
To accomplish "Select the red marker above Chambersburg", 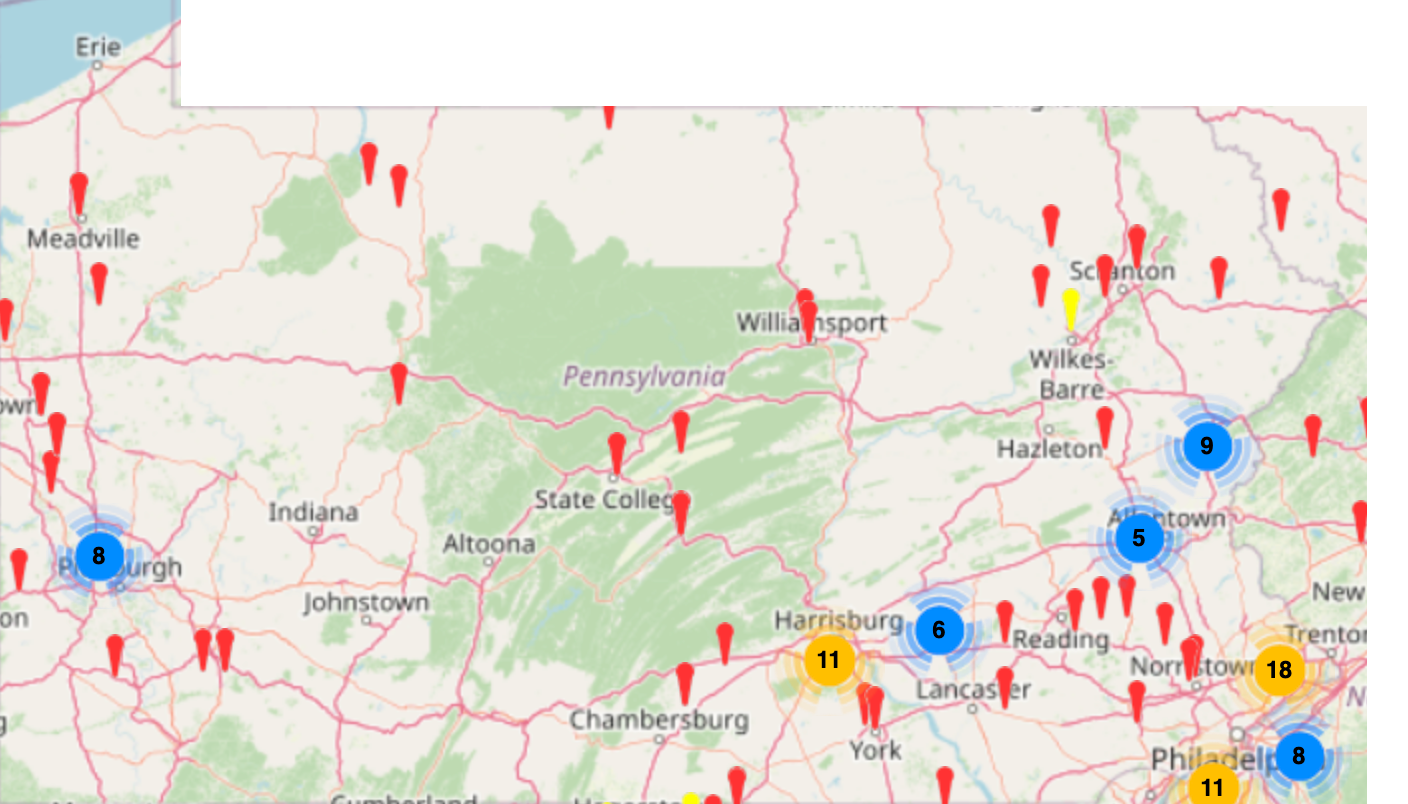I will [x=685, y=680].
